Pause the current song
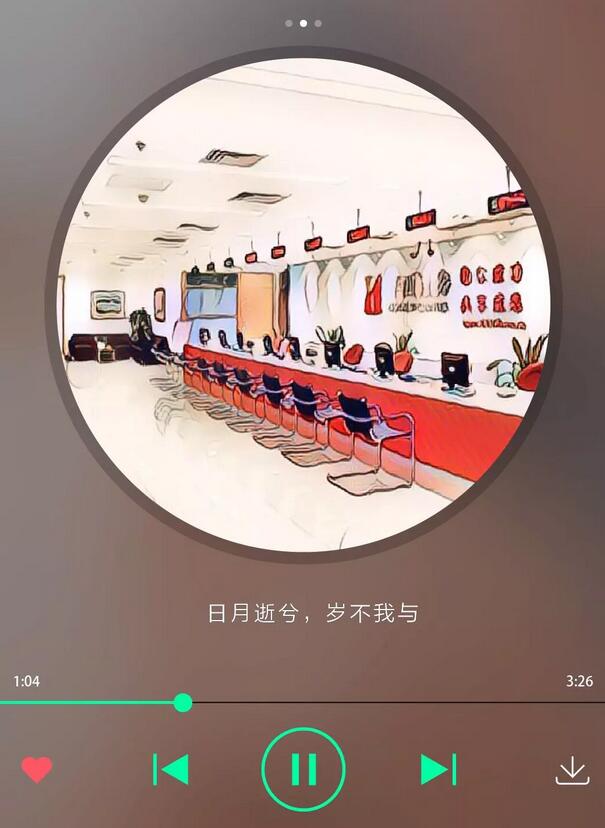605x828 pixels. pos(303,769)
